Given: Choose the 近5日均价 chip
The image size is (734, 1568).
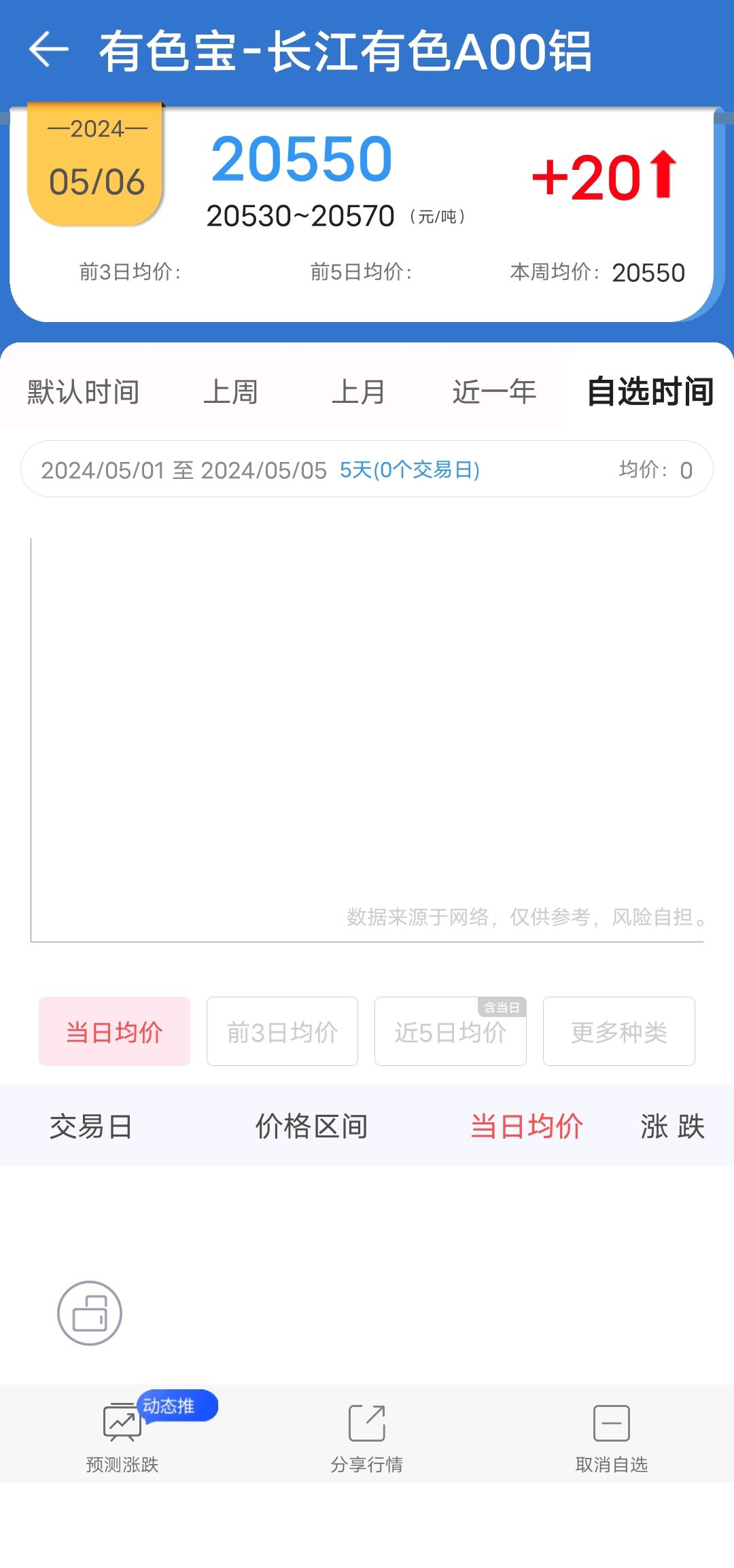Looking at the screenshot, I should (451, 1031).
